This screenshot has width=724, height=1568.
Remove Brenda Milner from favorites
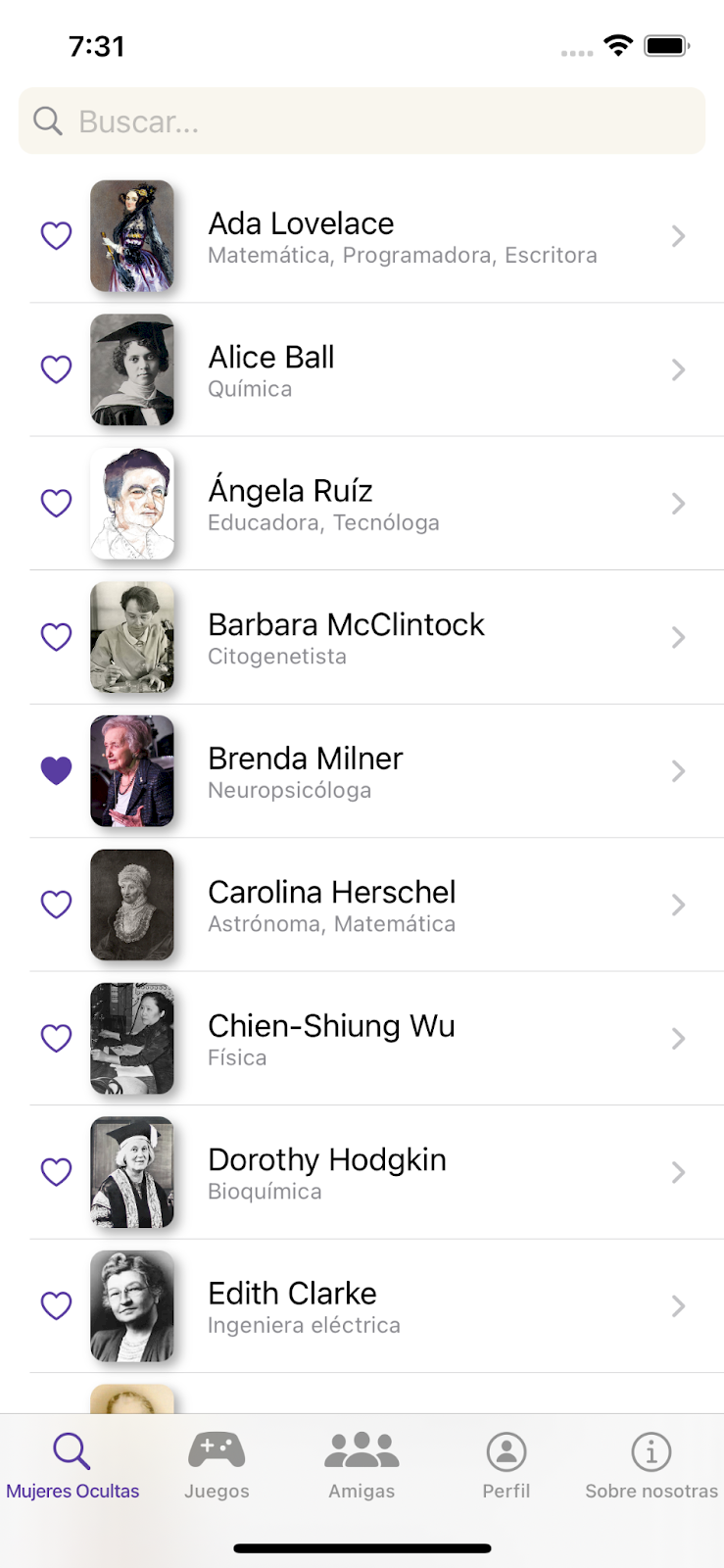point(56,771)
